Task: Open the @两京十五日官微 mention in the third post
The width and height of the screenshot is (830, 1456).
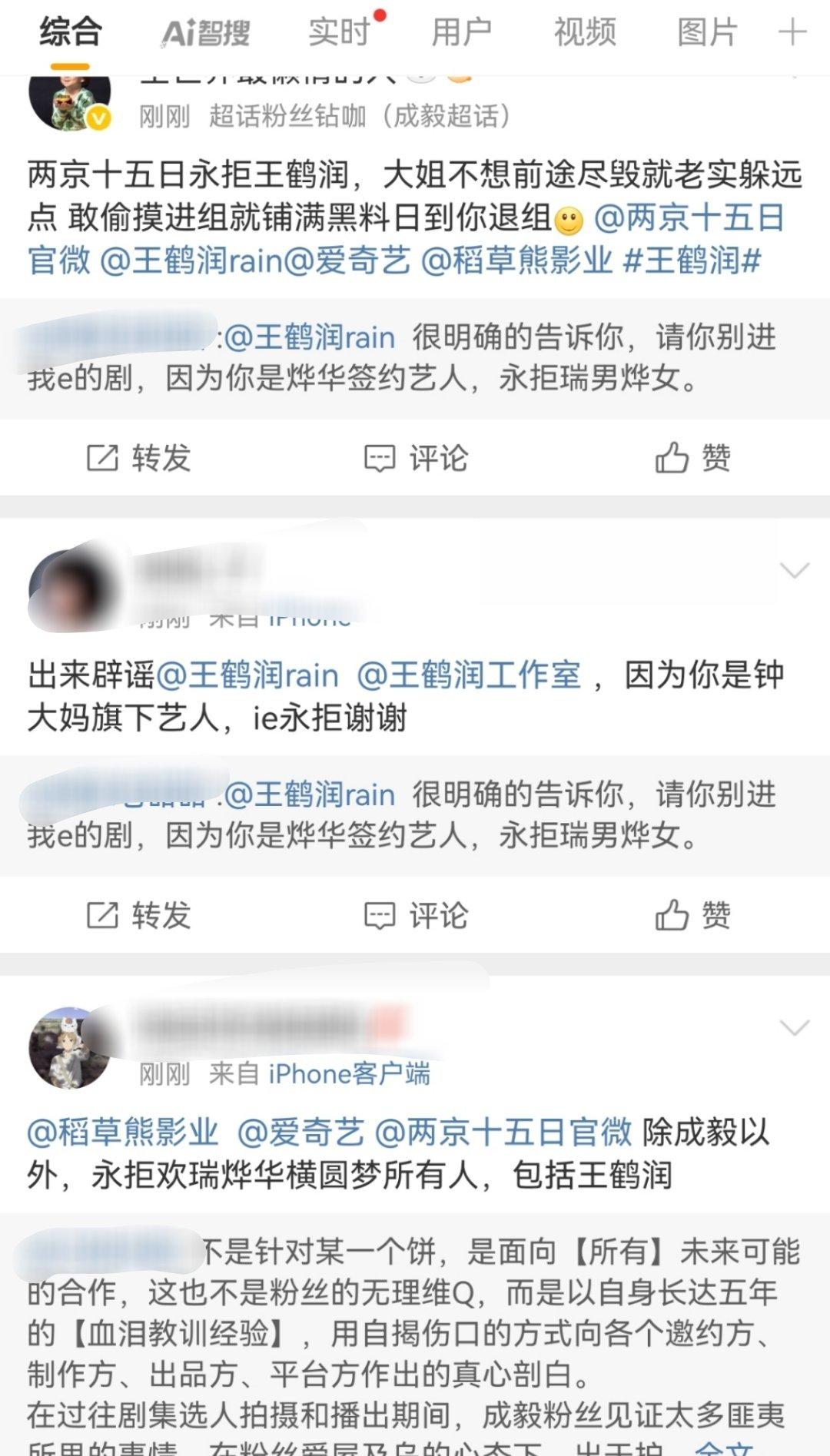Action: pos(503,1133)
